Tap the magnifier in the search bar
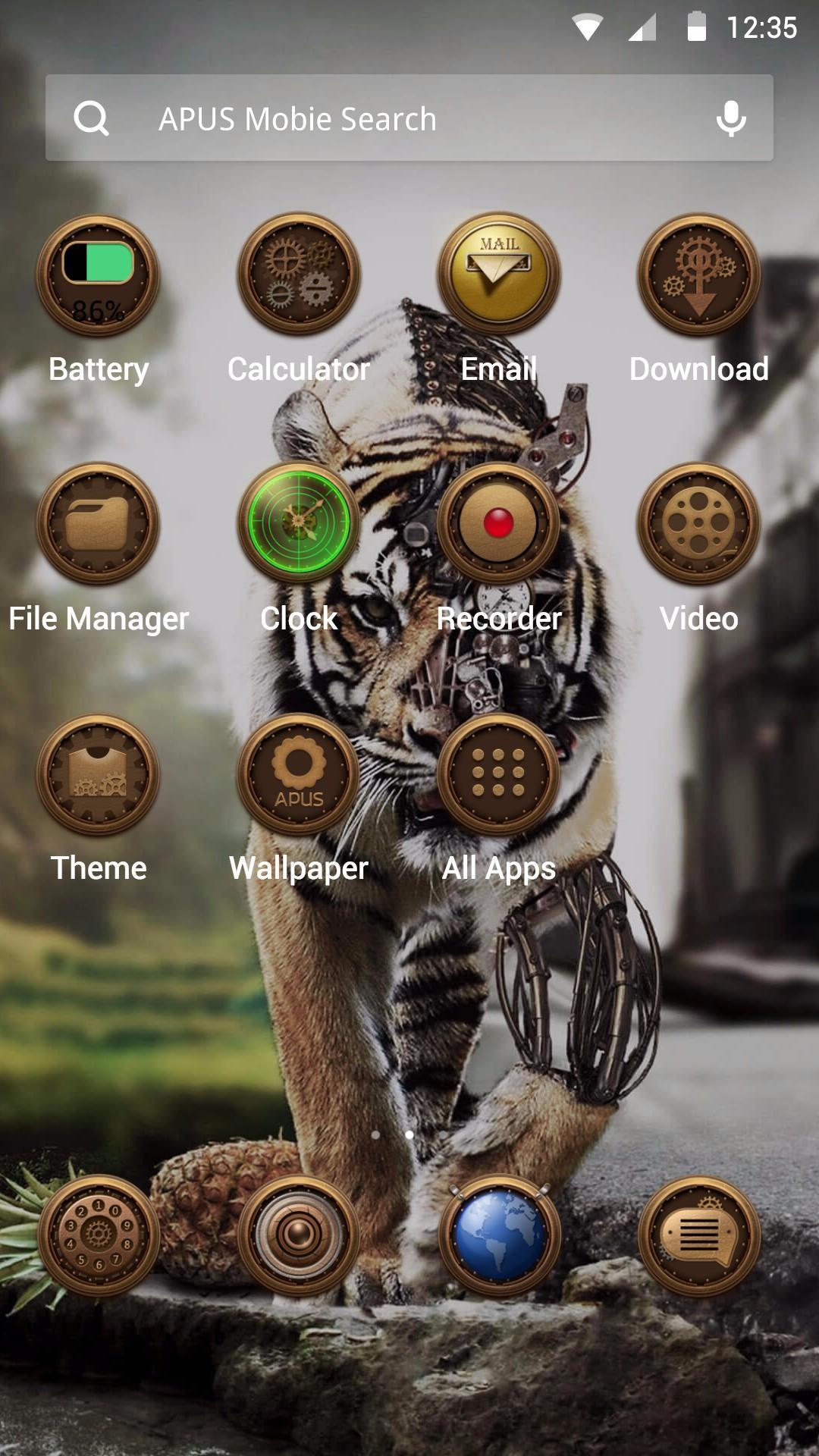 [93, 119]
